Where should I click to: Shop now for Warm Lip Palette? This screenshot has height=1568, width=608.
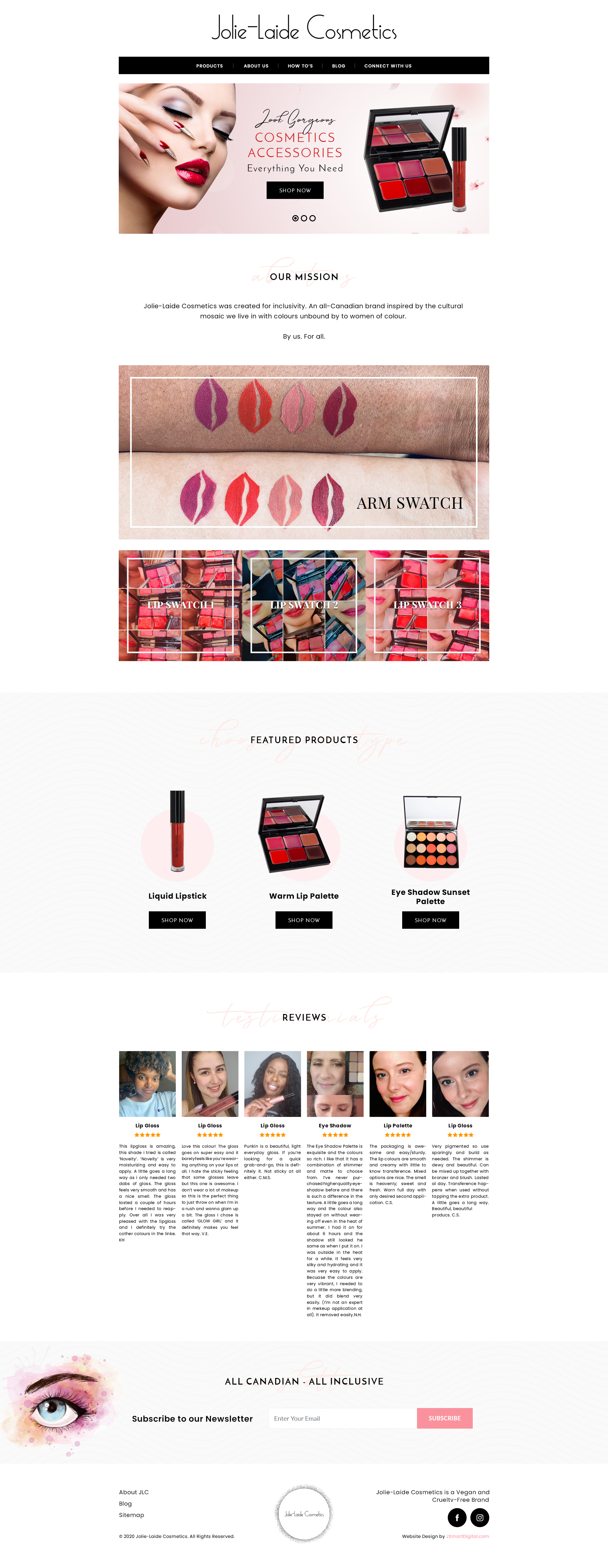click(304, 920)
